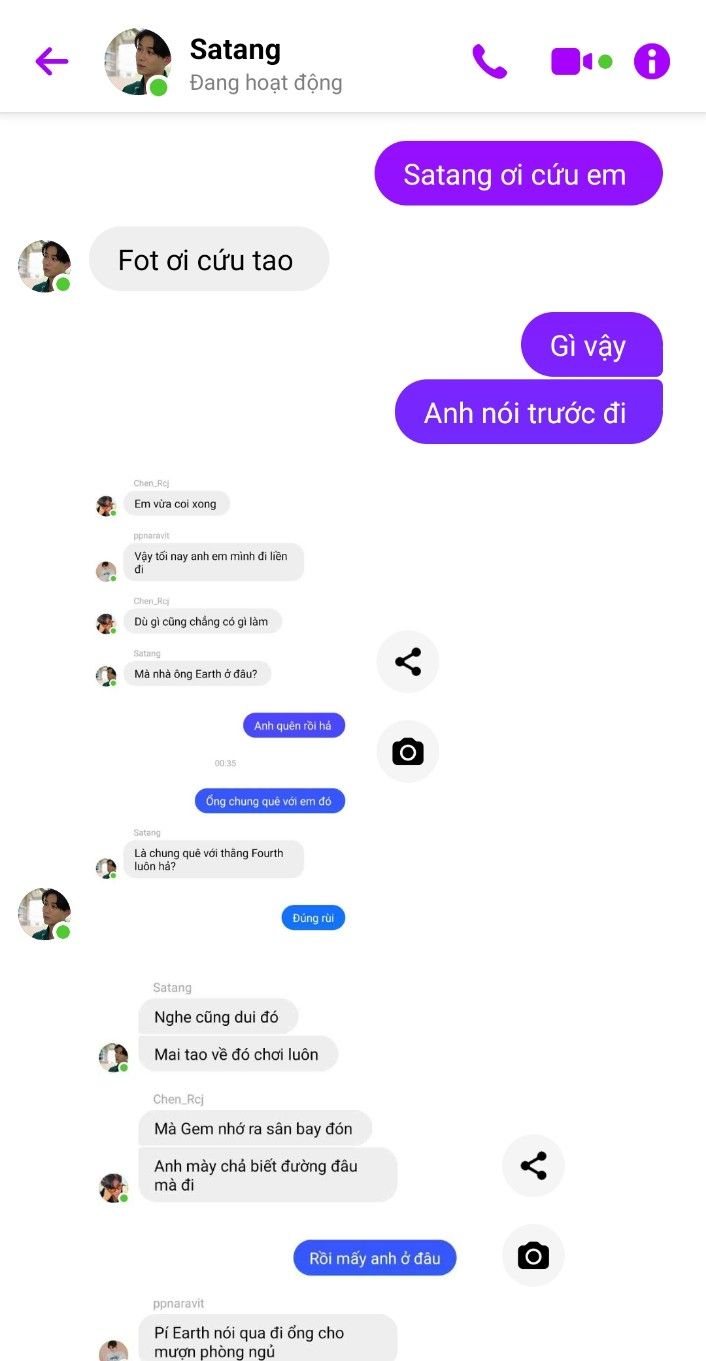Open the sent image with 'Mai tao về đó chơi luôn'

pyautogui.click(x=280, y=1170)
